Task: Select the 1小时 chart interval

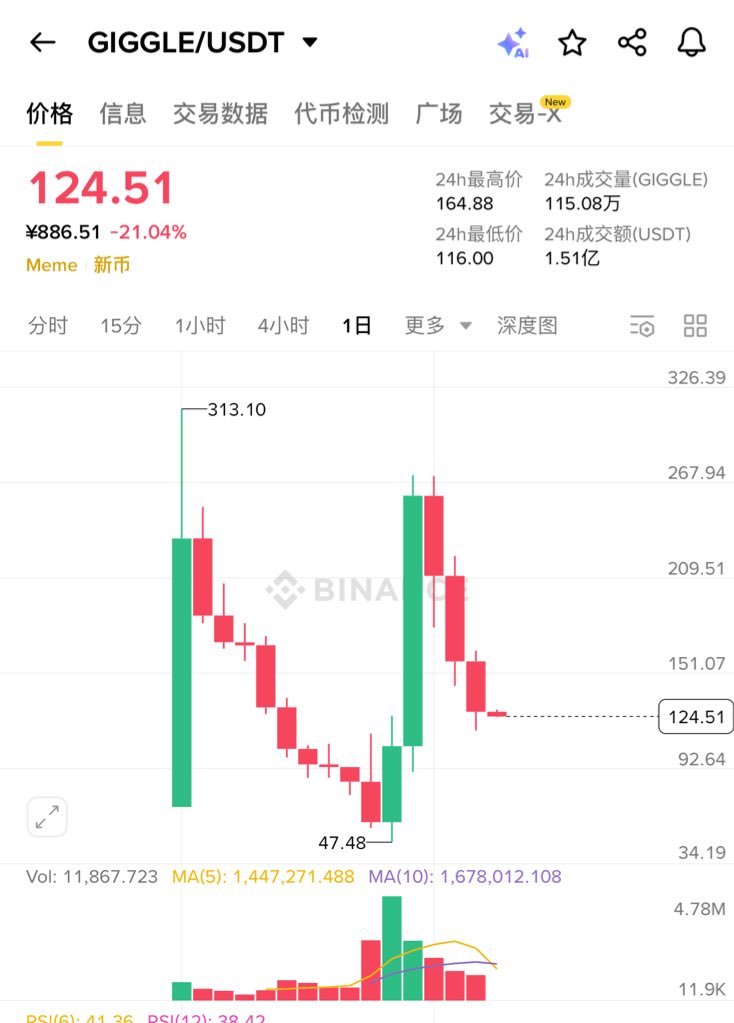Action: click(x=200, y=326)
